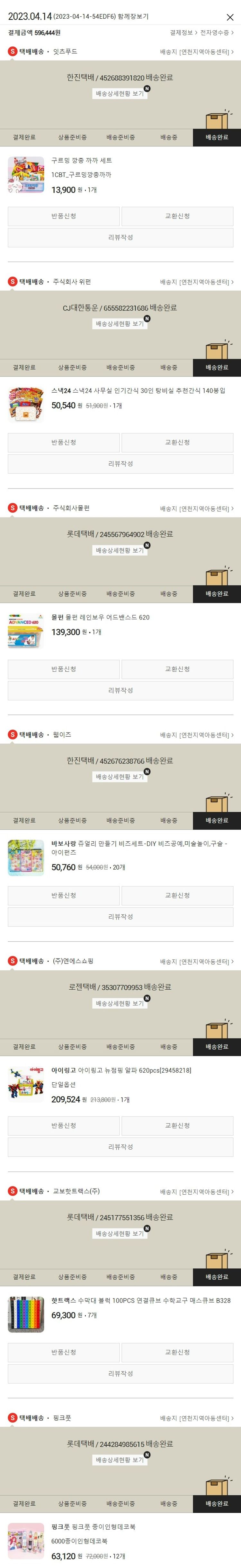View 배송상세현황 for CJ대한통운 shipment
Image resolution: width=241 pixels, height=1568 pixels.
pyautogui.click(x=120, y=324)
